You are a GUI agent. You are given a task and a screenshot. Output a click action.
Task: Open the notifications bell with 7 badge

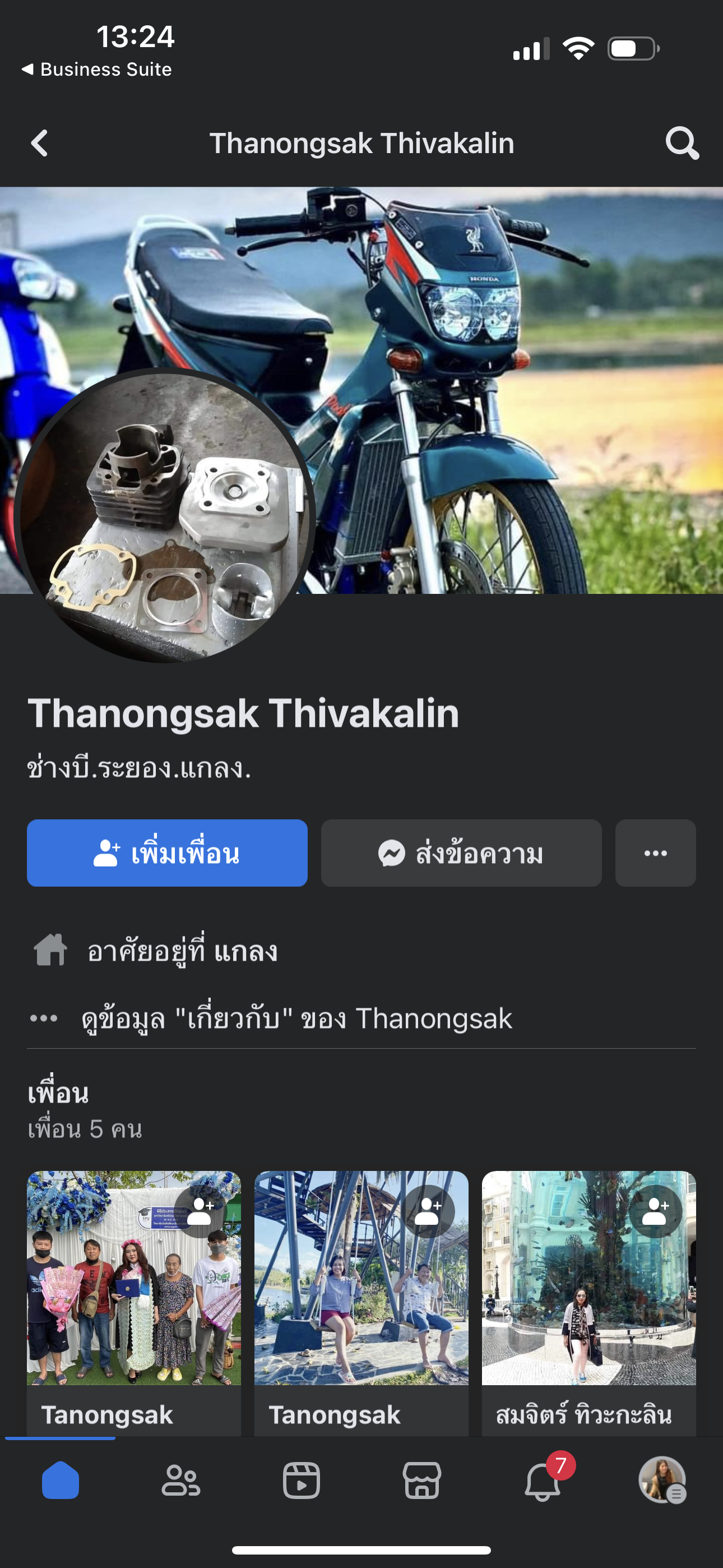pos(543,1481)
